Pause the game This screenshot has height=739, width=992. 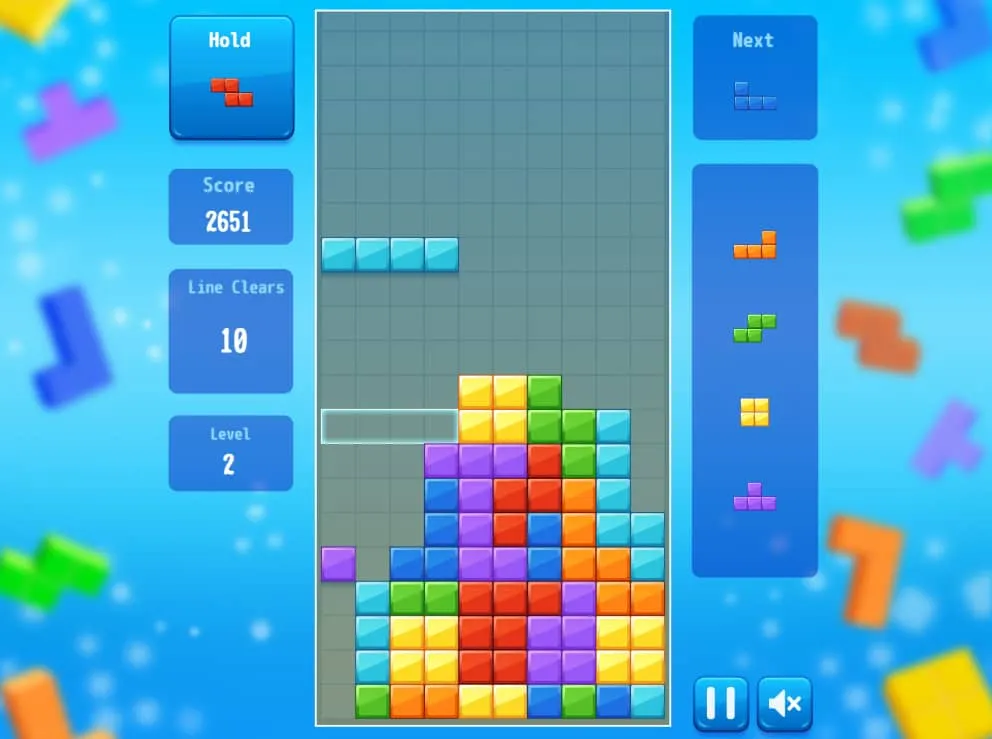[x=720, y=703]
